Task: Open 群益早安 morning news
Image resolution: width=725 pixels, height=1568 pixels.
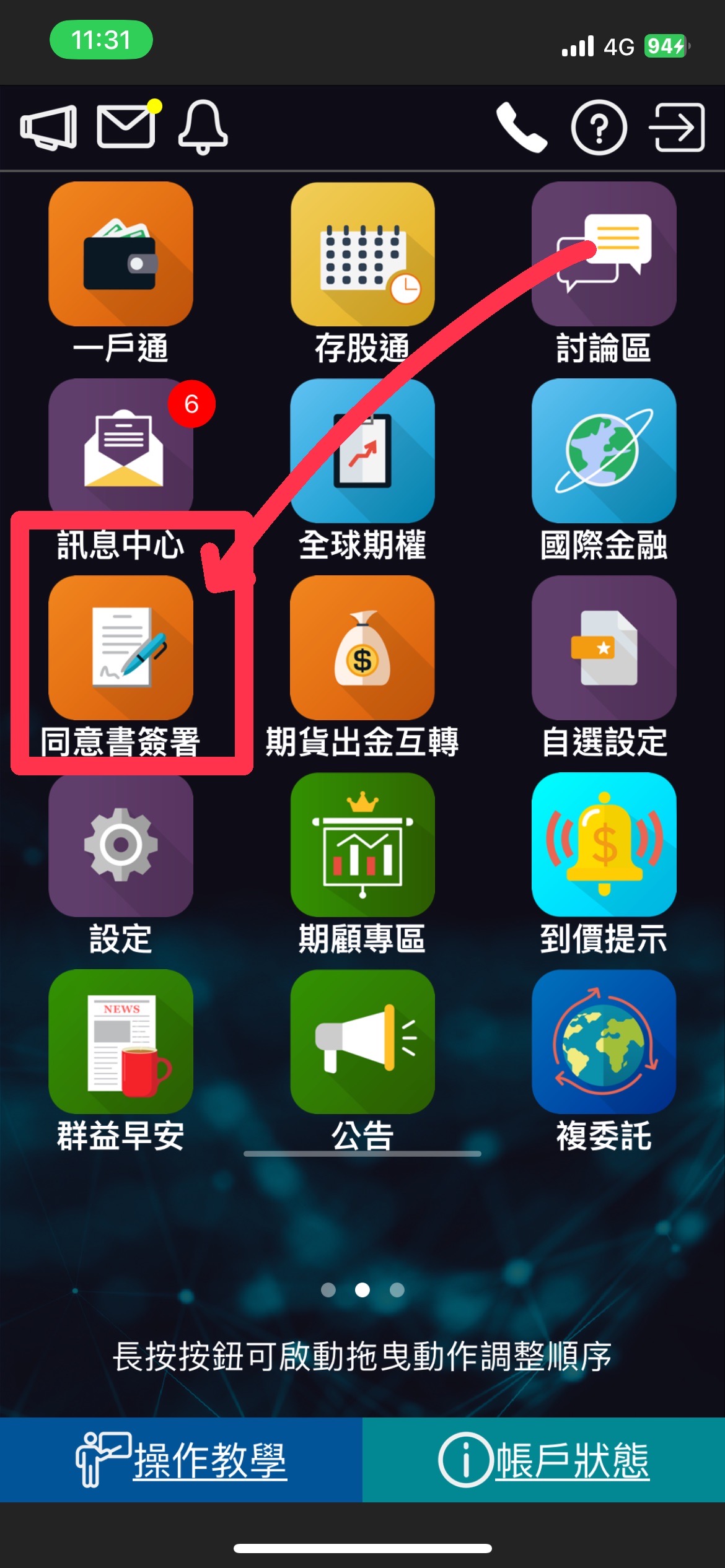Action: point(121,1042)
